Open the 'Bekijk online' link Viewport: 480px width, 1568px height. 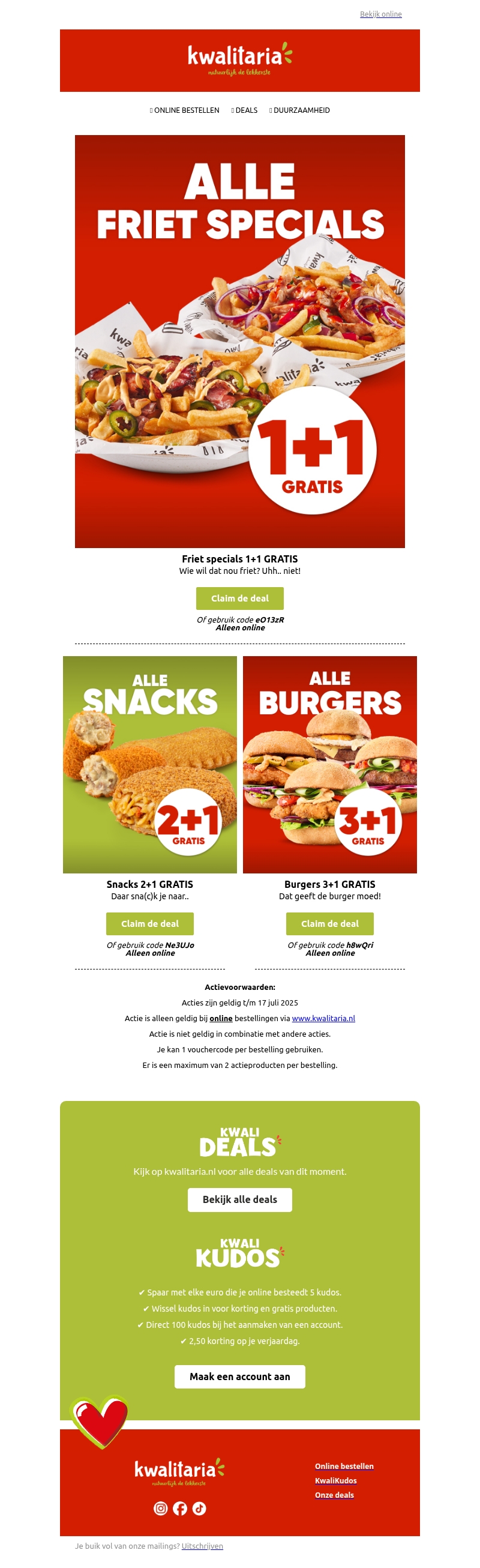380,14
